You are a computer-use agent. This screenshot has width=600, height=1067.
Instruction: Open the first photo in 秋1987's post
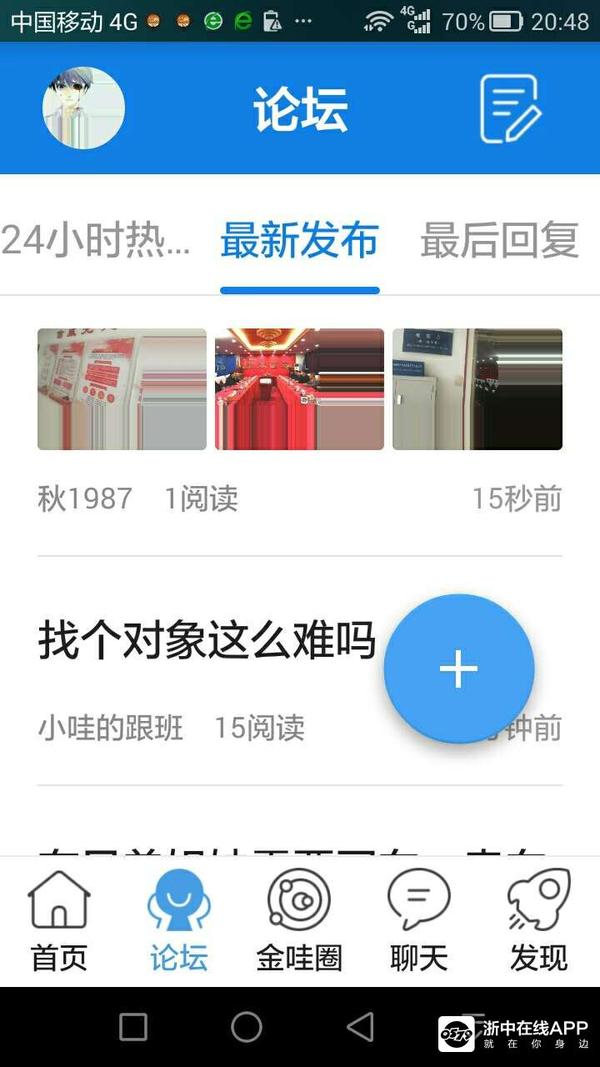(122, 389)
